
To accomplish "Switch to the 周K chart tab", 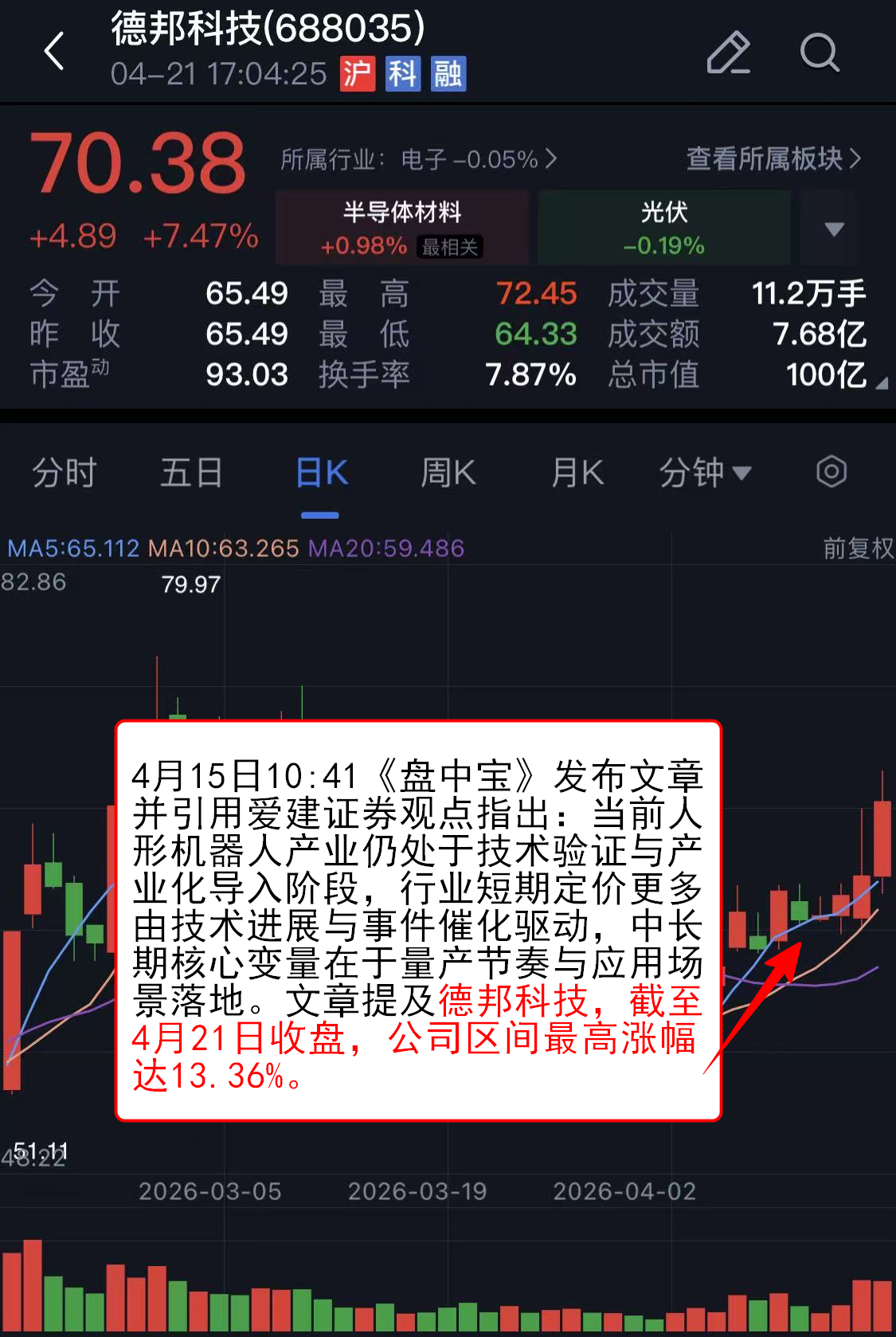I will (448, 472).
